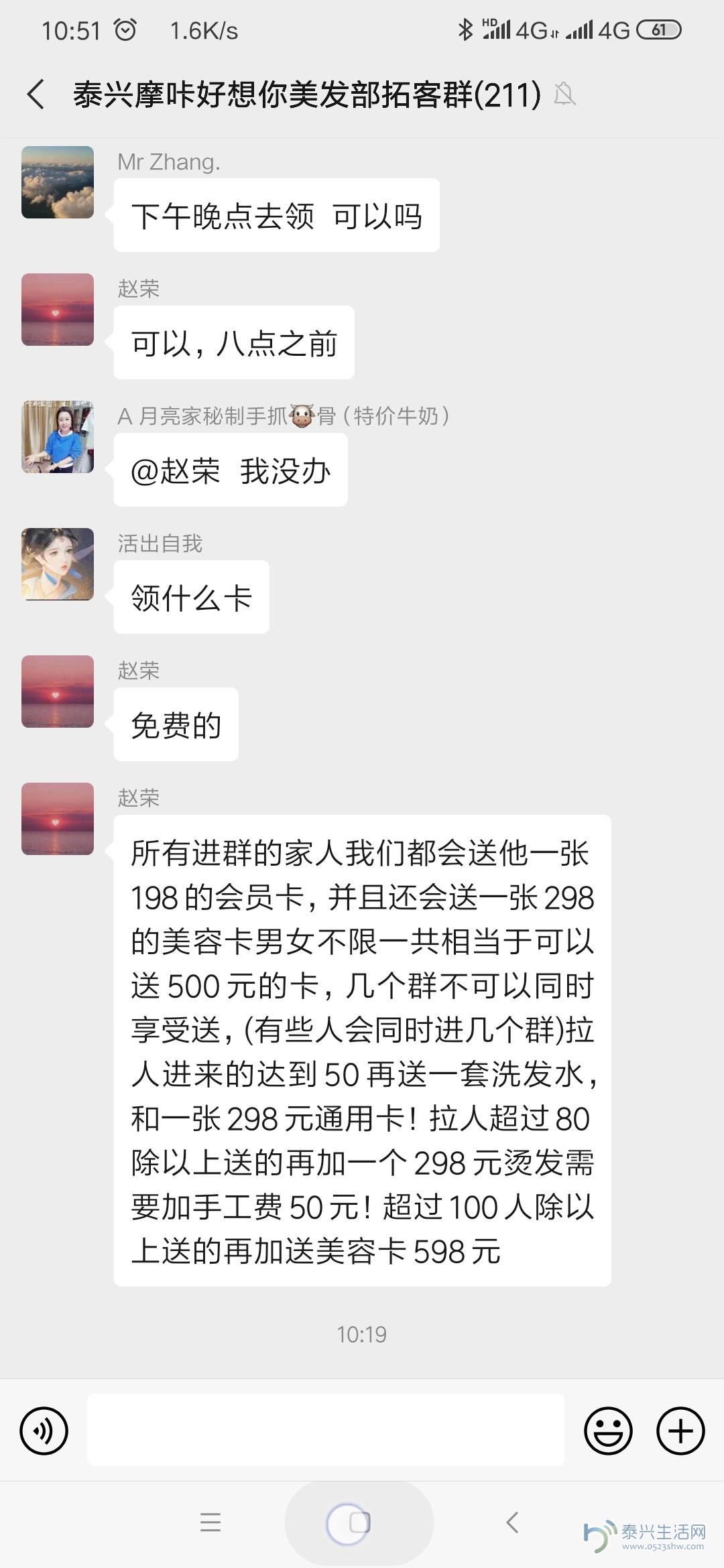Go back from the group chat
The image size is (724, 1568).
[x=36, y=94]
